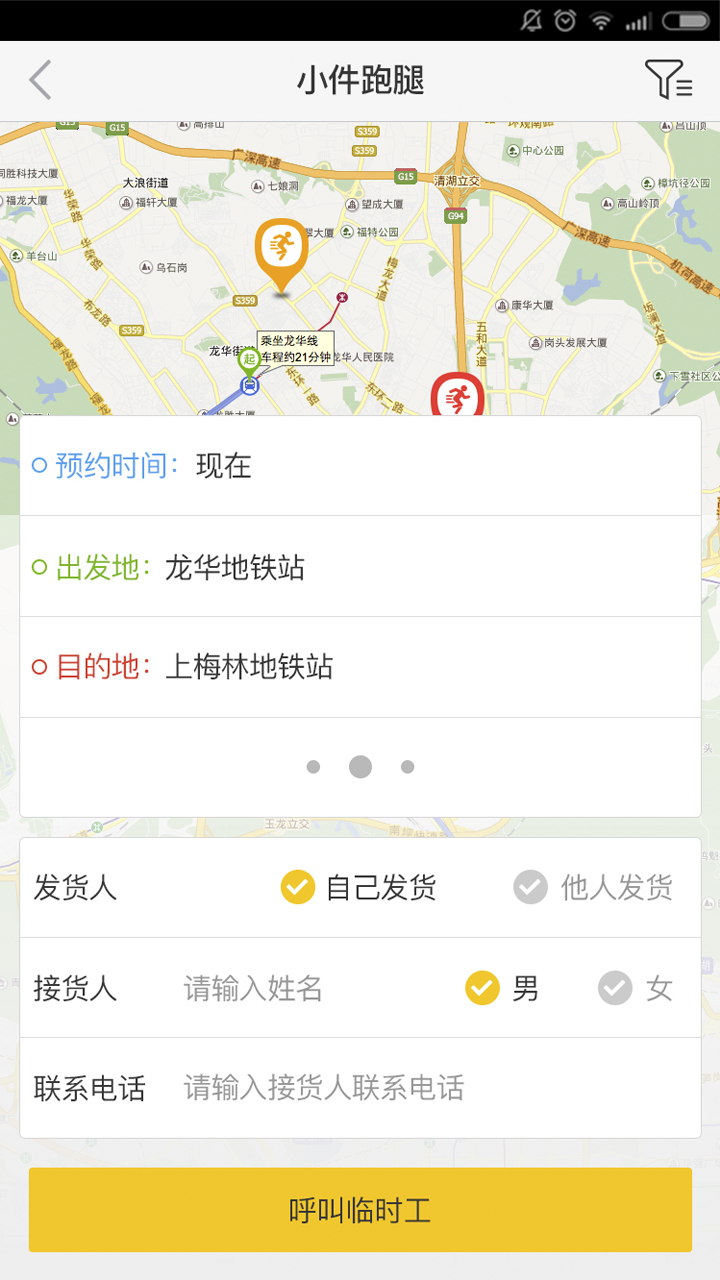This screenshot has width=720, height=1280.
Task: Edit the 出发地 departure location
Action: coord(360,568)
